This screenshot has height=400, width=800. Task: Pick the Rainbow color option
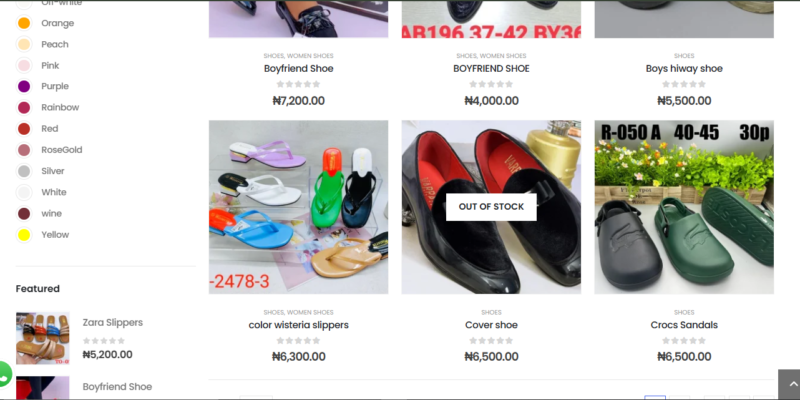tap(59, 107)
